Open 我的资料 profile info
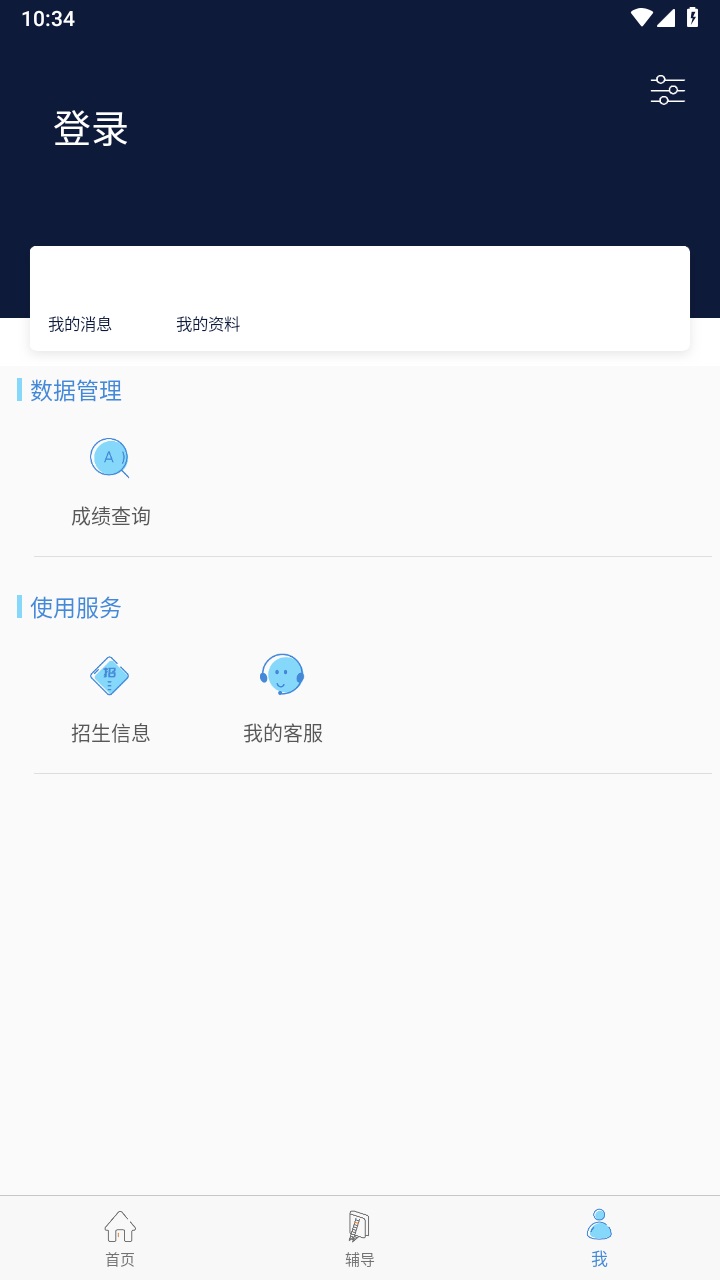This screenshot has width=720, height=1280. pos(208,324)
